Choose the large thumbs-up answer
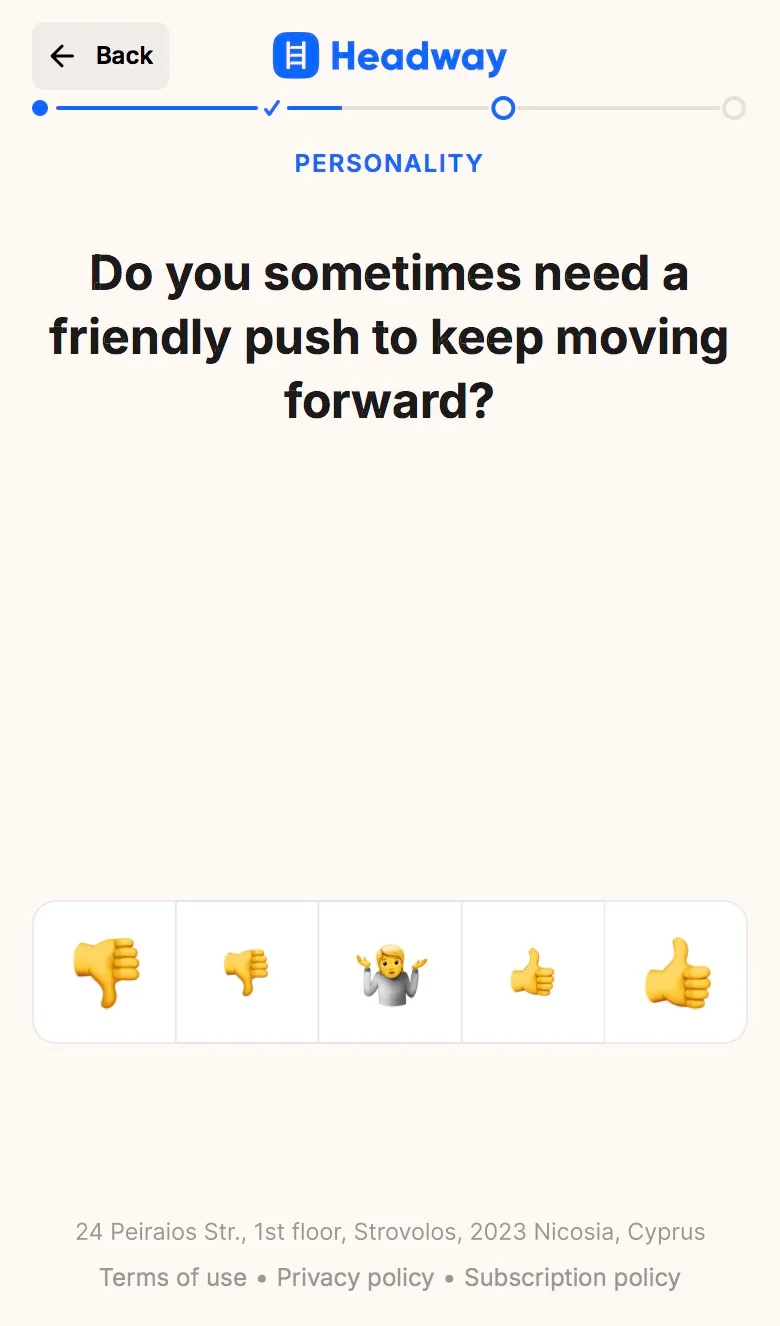Screen dimensions: 780x1326 [676, 972]
